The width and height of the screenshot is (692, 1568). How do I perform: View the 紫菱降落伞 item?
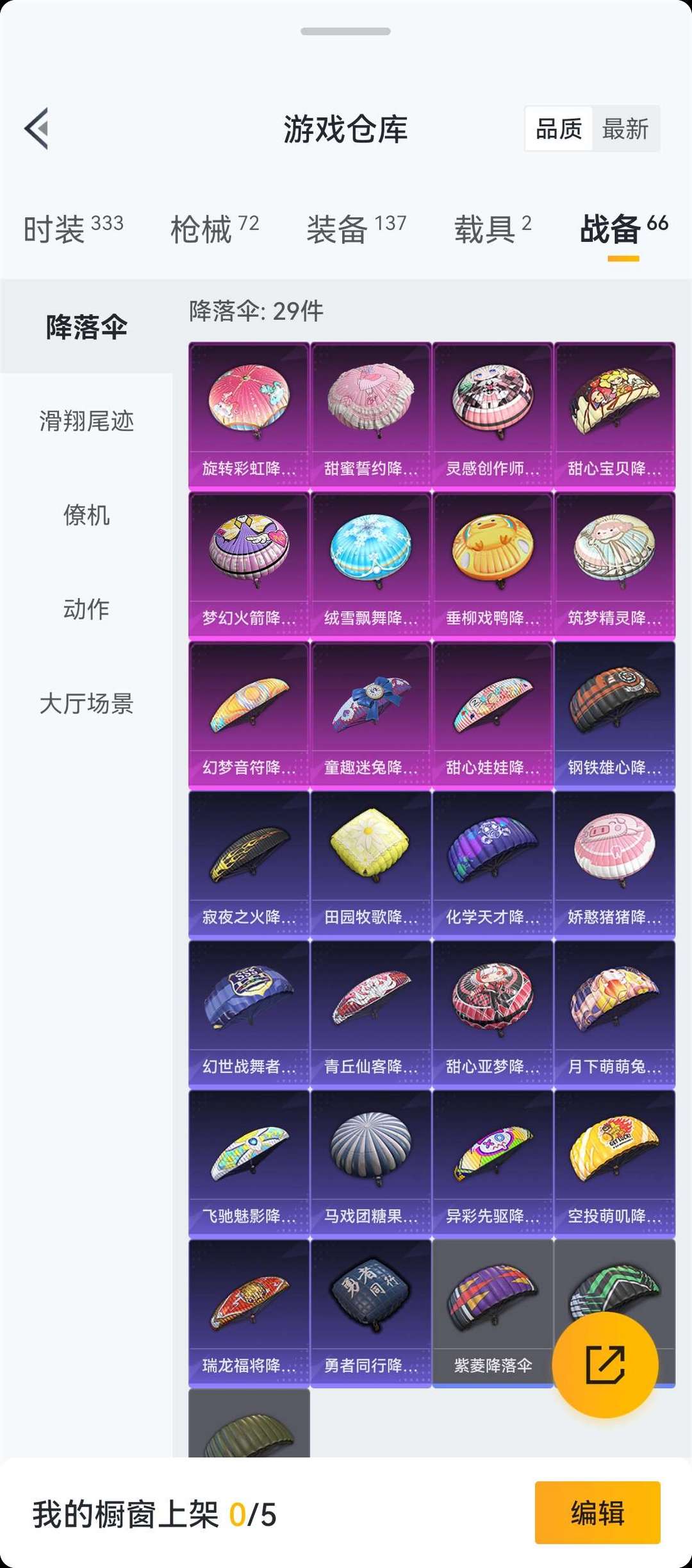click(x=493, y=1312)
